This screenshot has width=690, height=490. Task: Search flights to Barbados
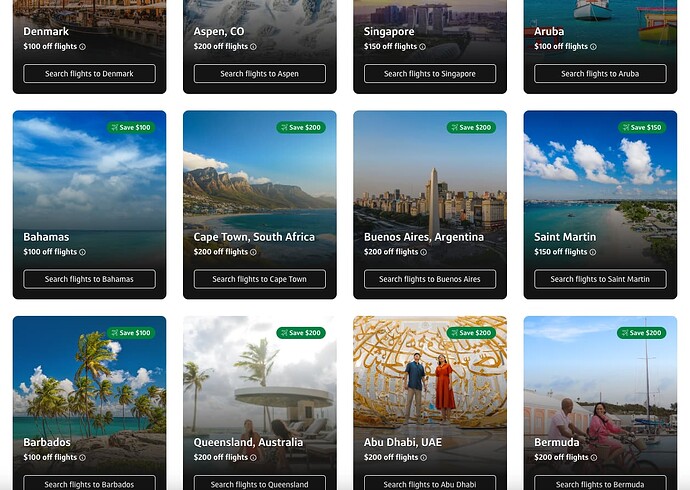[x=89, y=484]
